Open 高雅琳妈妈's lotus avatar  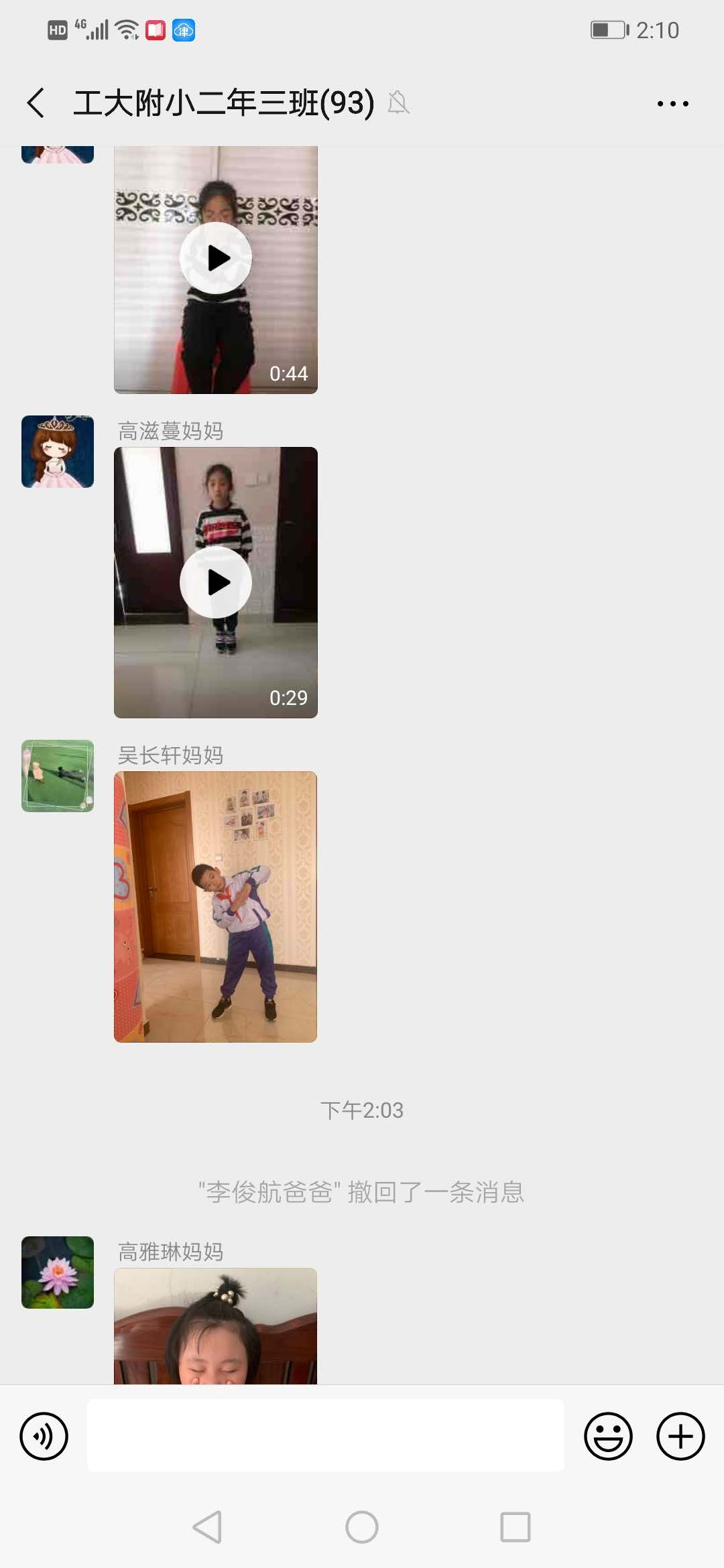58,1272
